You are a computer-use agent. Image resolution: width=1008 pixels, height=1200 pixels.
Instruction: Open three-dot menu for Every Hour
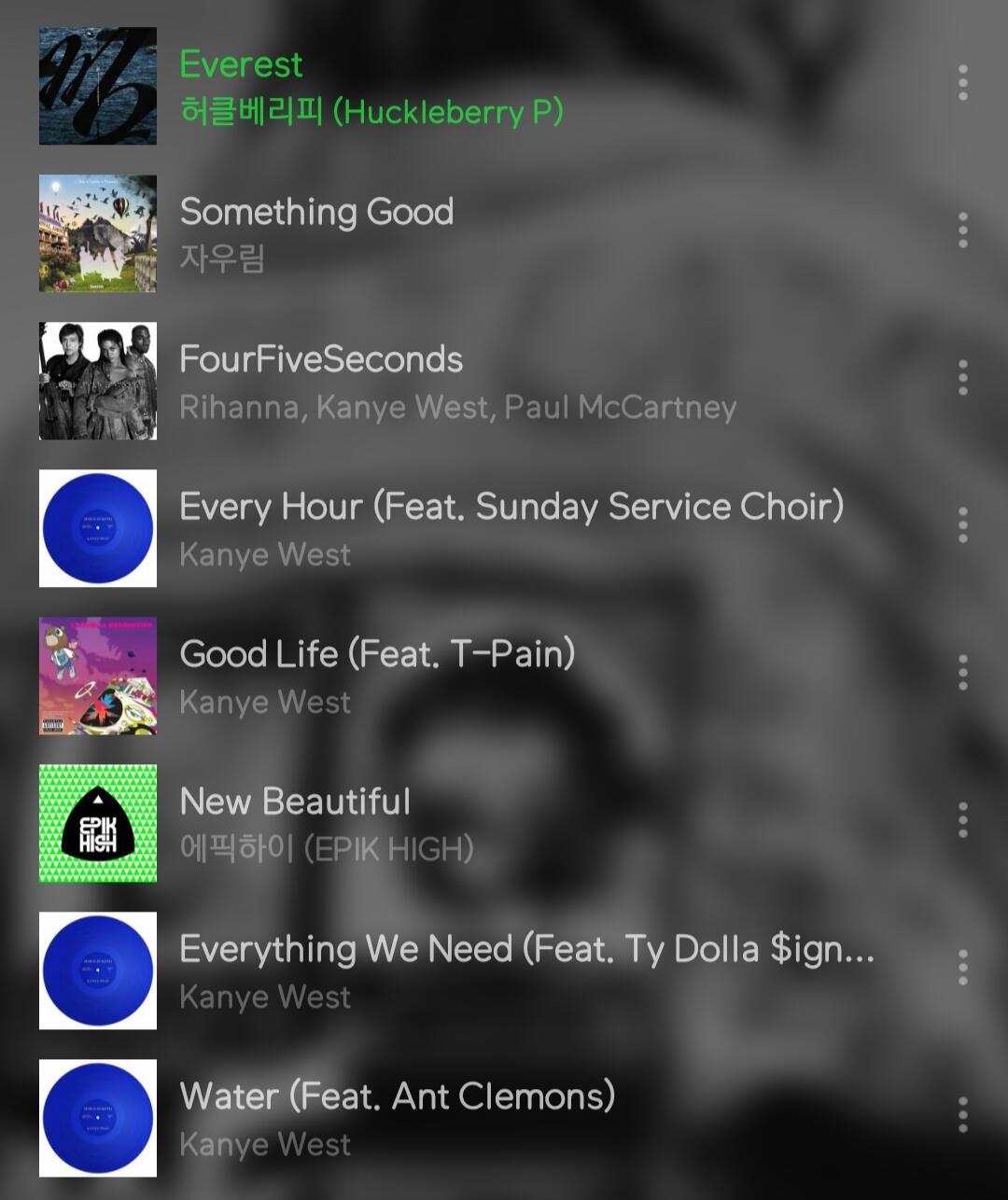pyautogui.click(x=962, y=525)
